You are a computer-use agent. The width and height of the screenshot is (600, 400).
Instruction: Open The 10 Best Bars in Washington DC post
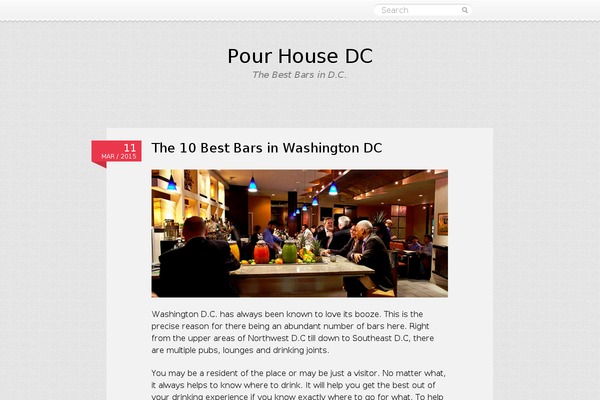click(266, 148)
